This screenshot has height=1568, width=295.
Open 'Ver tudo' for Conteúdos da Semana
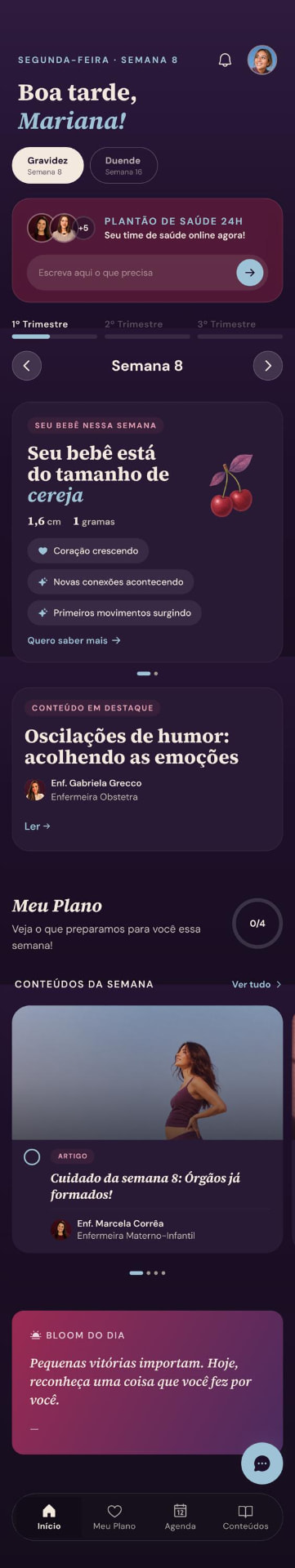pos(256,984)
